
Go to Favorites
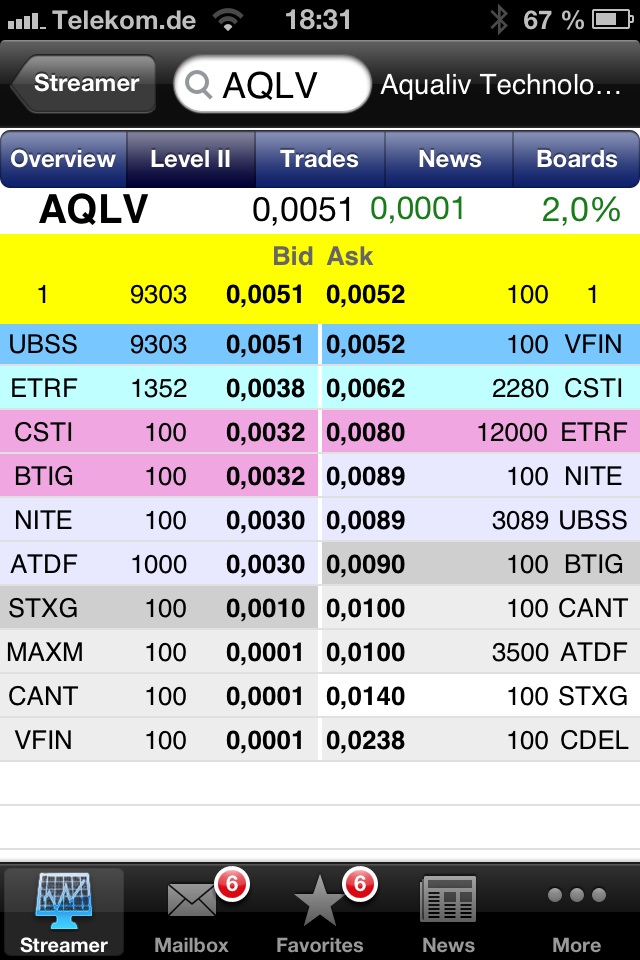click(x=320, y=912)
